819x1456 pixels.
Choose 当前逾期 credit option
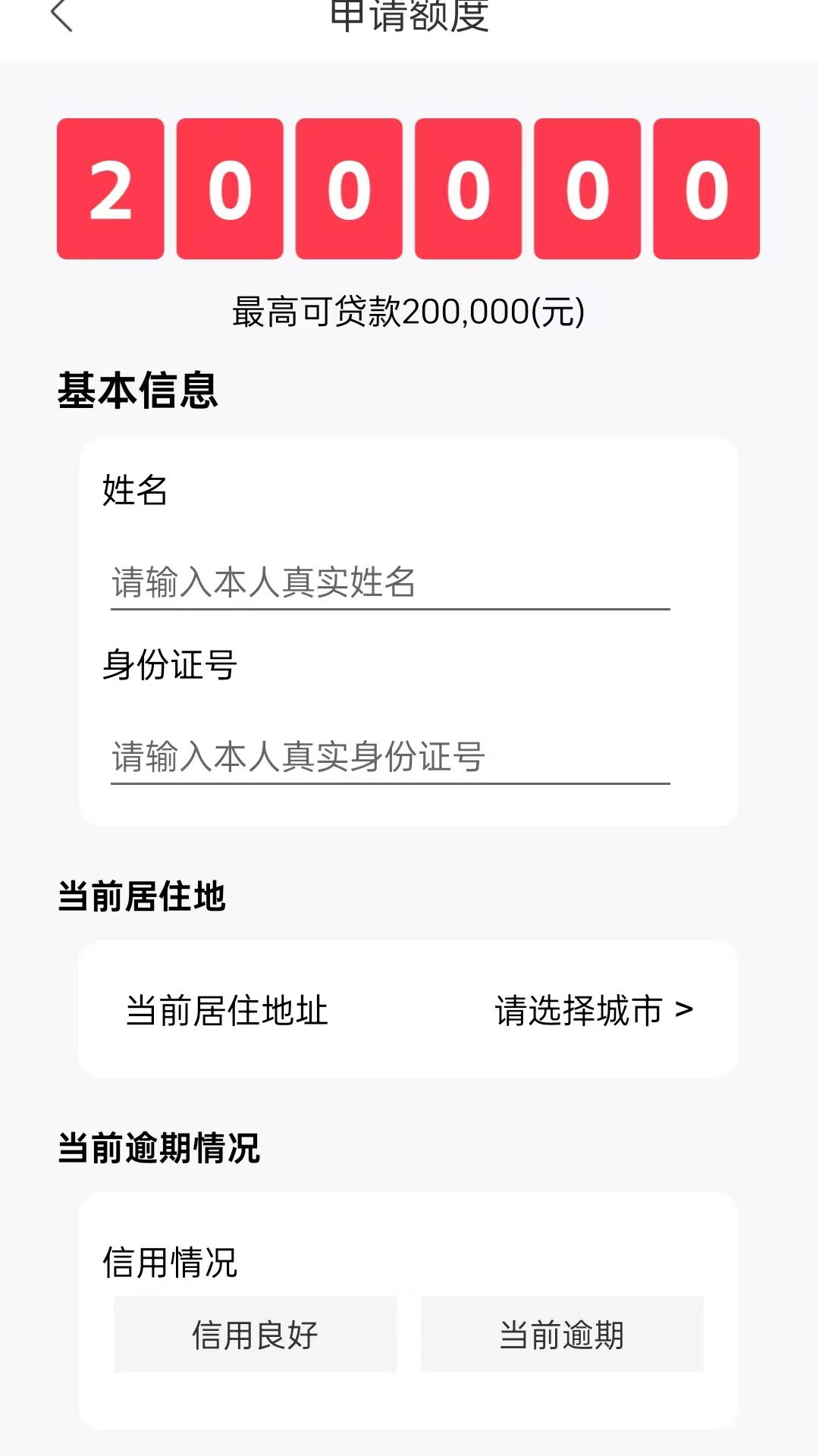pyautogui.click(x=562, y=1335)
